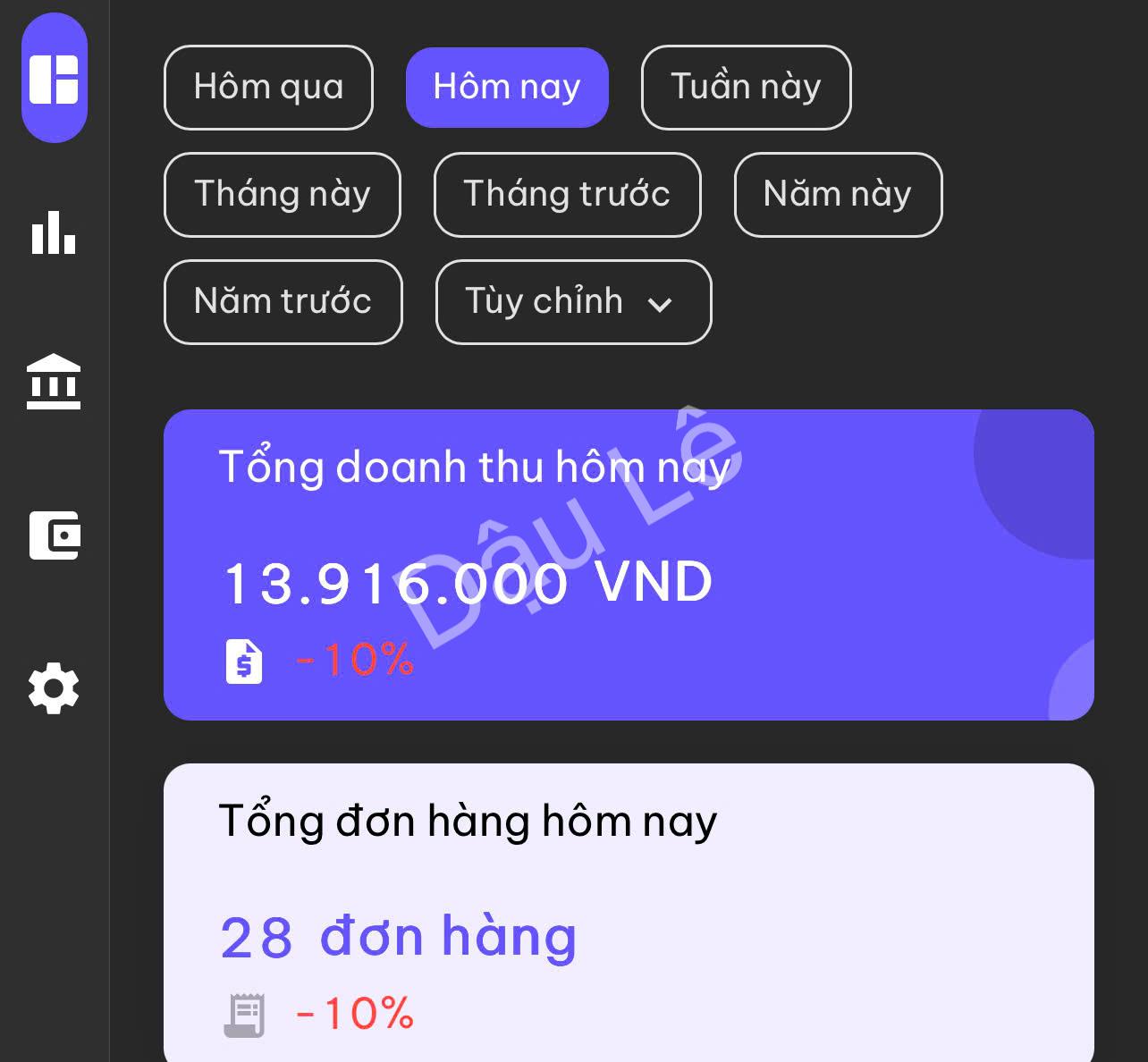Open settings via the gear icon
The width and height of the screenshot is (1148, 1062).
54,688
